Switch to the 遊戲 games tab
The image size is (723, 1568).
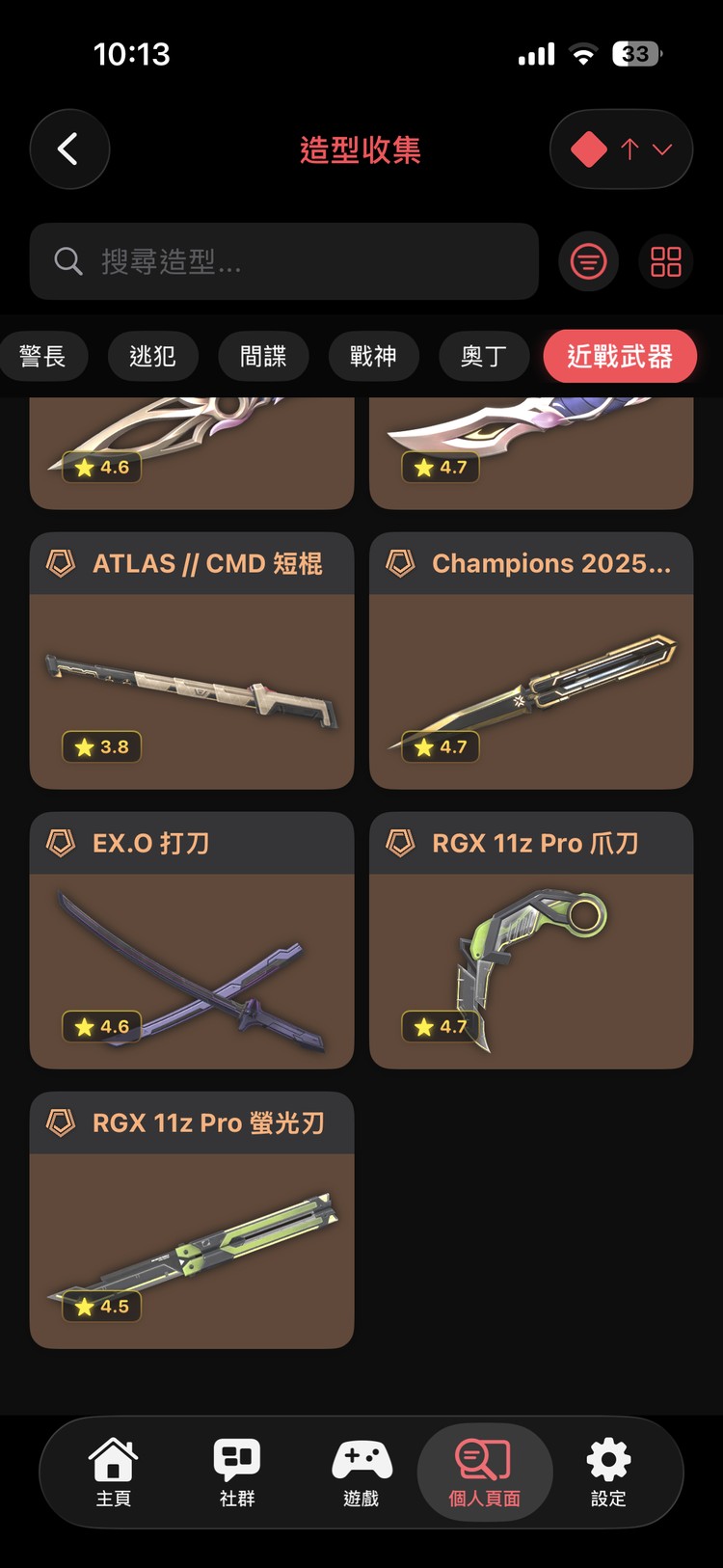click(x=361, y=1473)
